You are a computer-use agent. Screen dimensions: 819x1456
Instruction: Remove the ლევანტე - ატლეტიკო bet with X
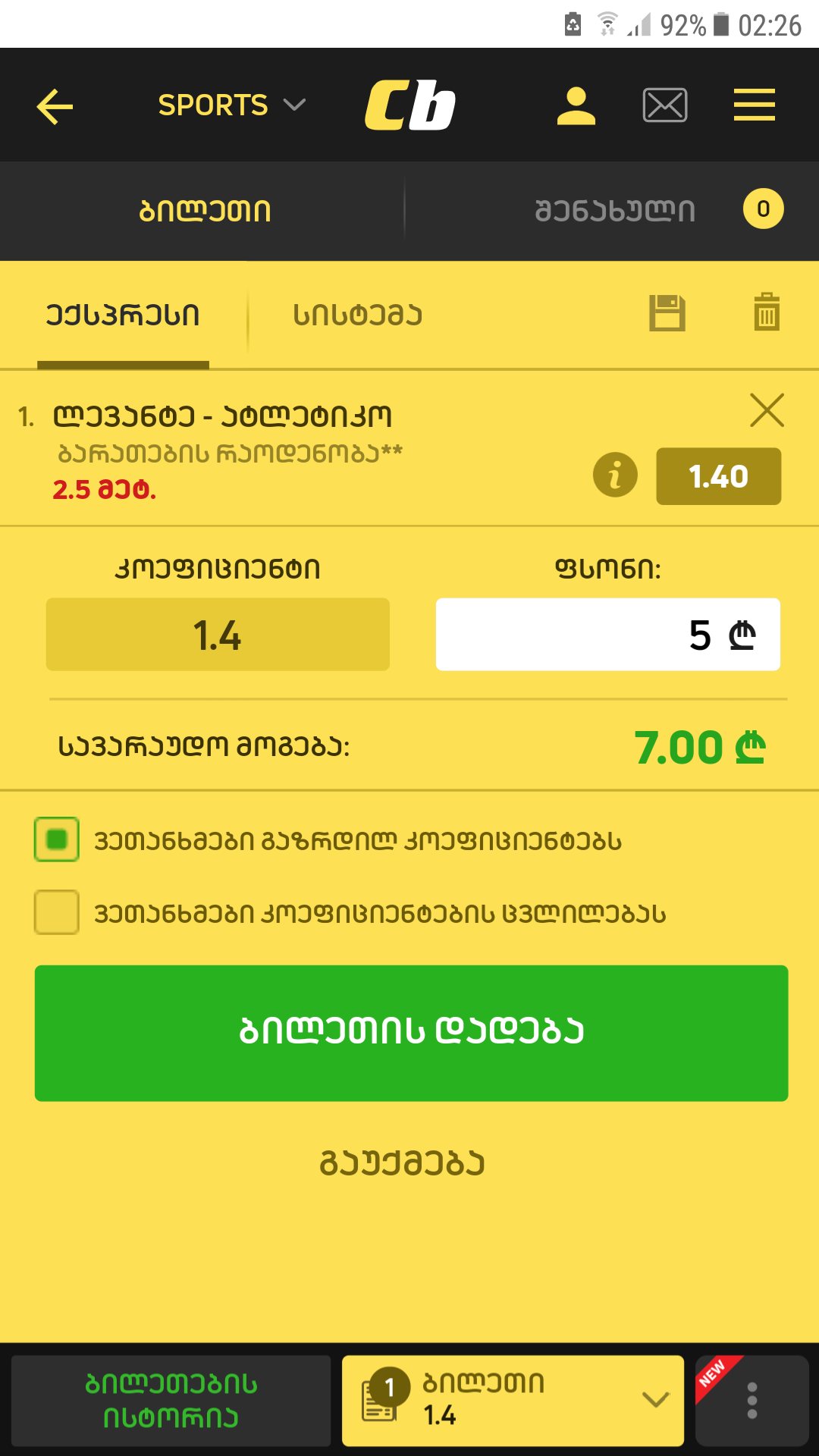point(767,411)
